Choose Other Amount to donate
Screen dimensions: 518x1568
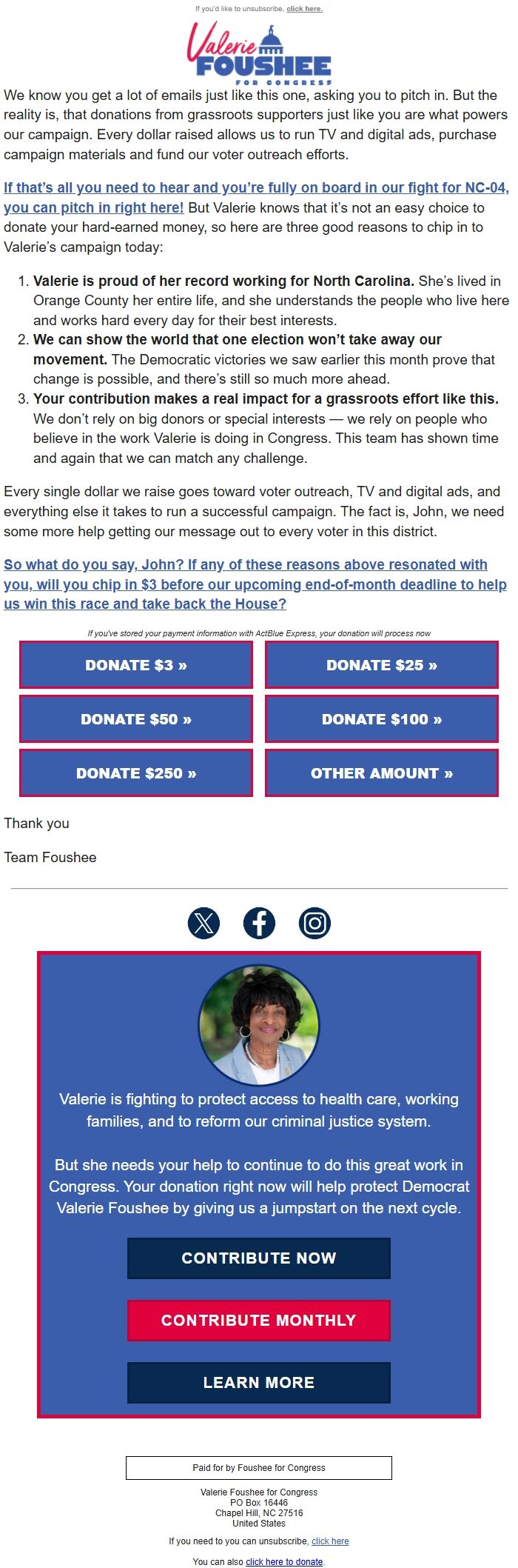click(x=381, y=773)
